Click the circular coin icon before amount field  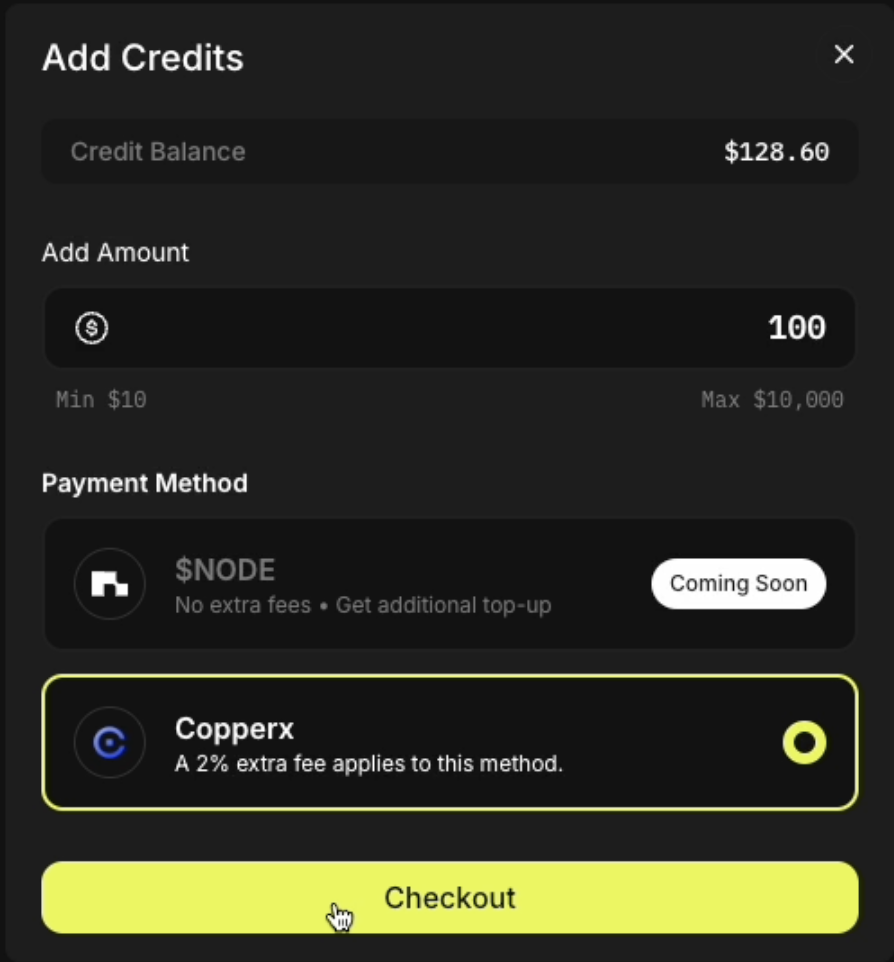[x=92, y=328]
